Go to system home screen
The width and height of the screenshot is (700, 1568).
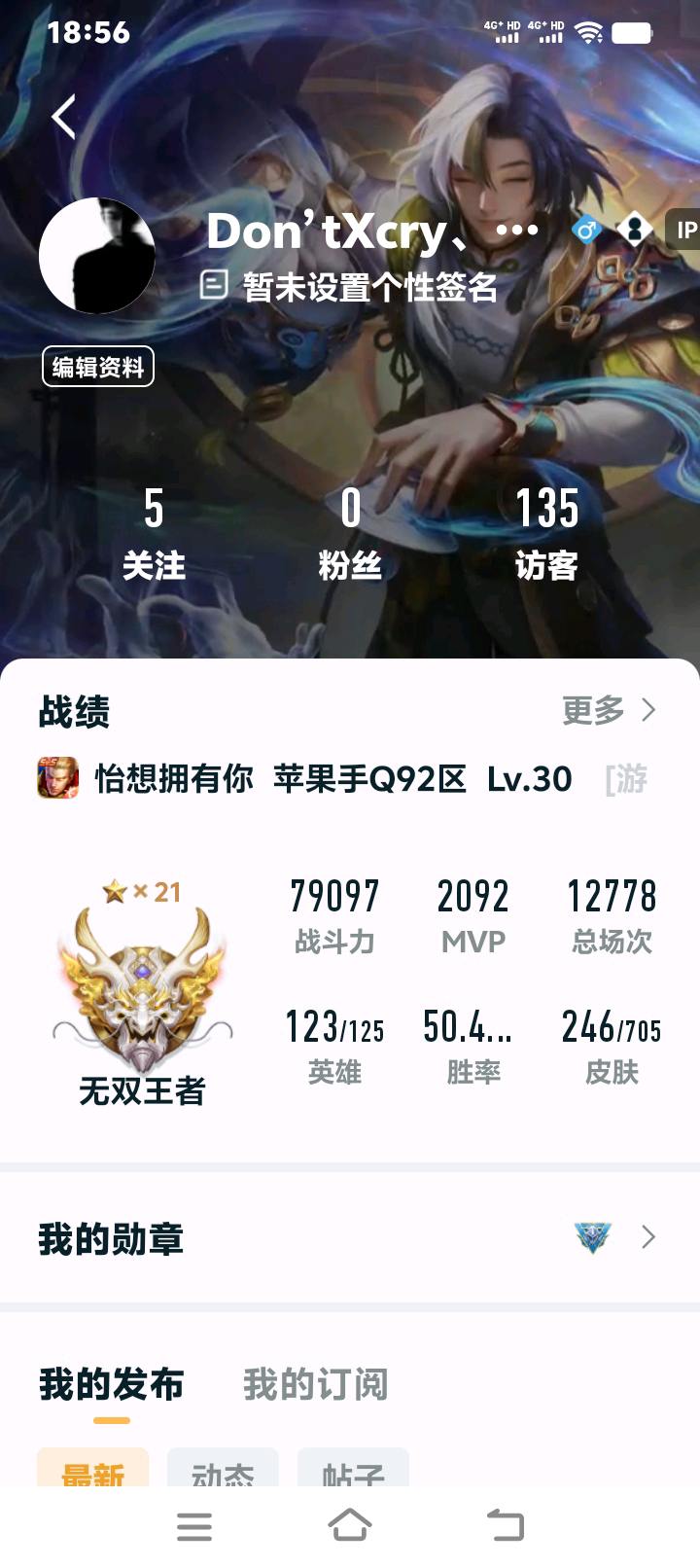tap(350, 1525)
